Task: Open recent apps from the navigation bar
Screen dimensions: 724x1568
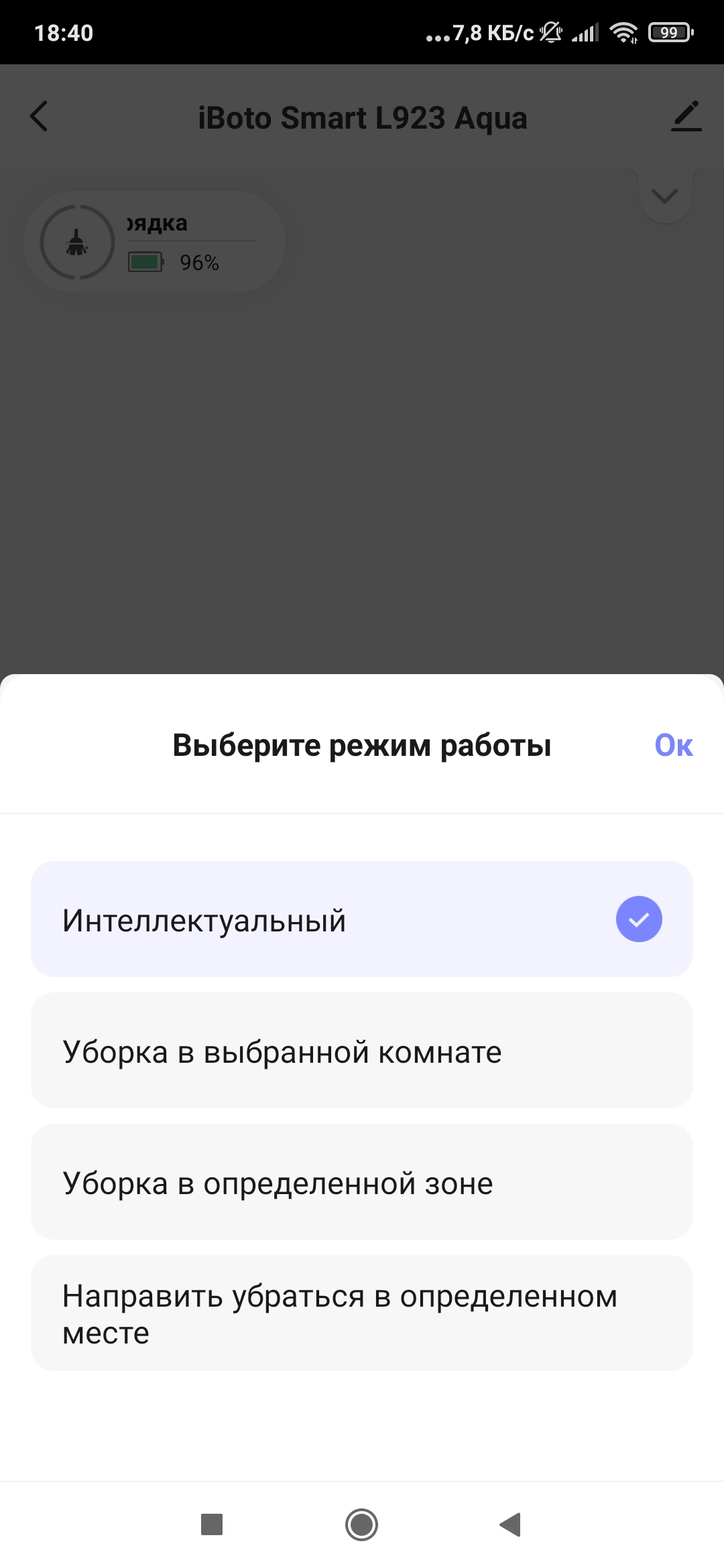Action: [x=212, y=1524]
